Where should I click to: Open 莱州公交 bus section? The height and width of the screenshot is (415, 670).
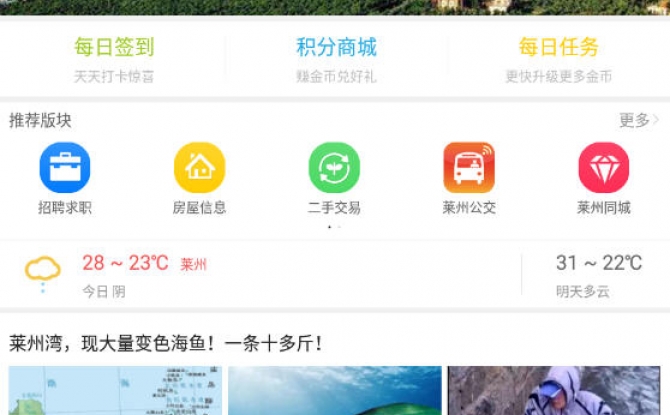(469, 178)
